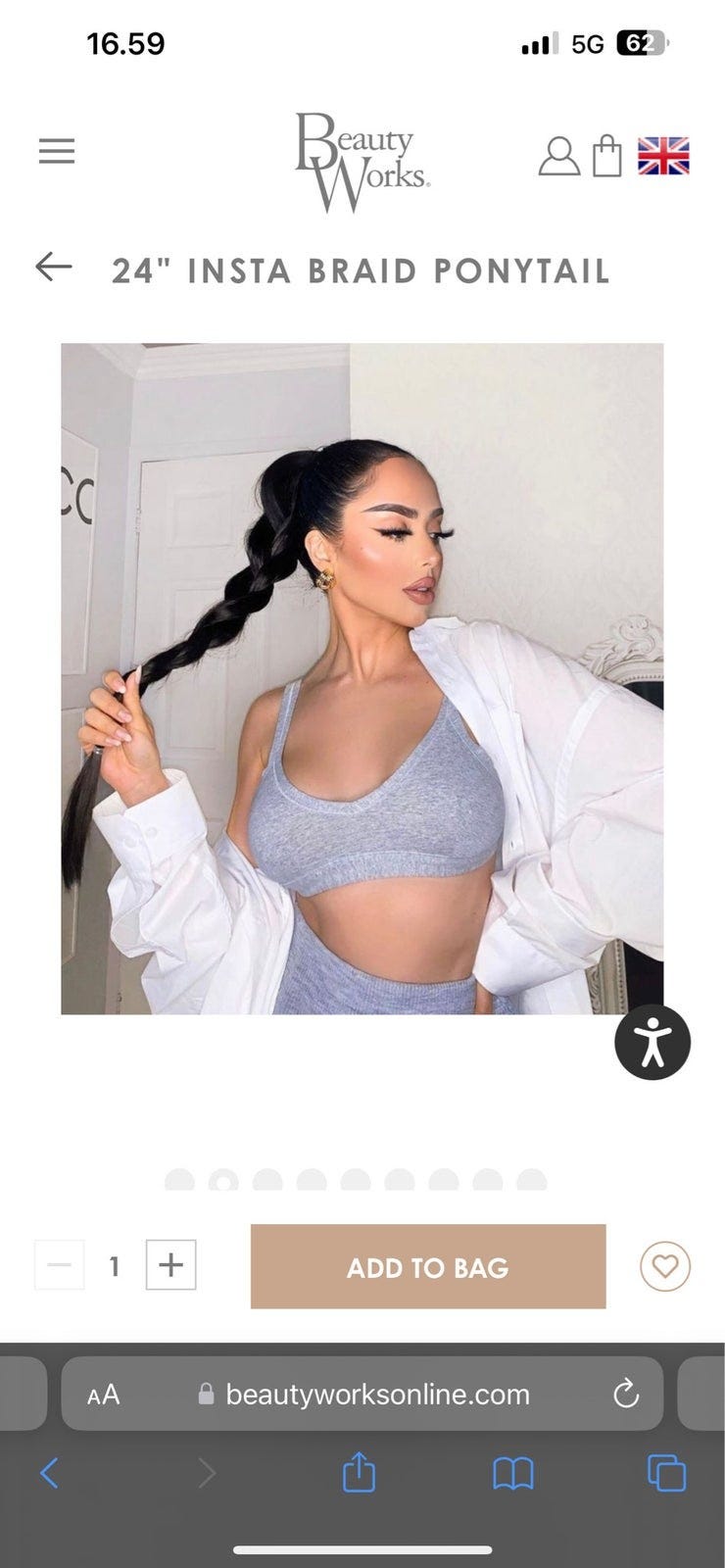The image size is (725, 1568).
Task: Go back in Safari
Action: (49, 1473)
